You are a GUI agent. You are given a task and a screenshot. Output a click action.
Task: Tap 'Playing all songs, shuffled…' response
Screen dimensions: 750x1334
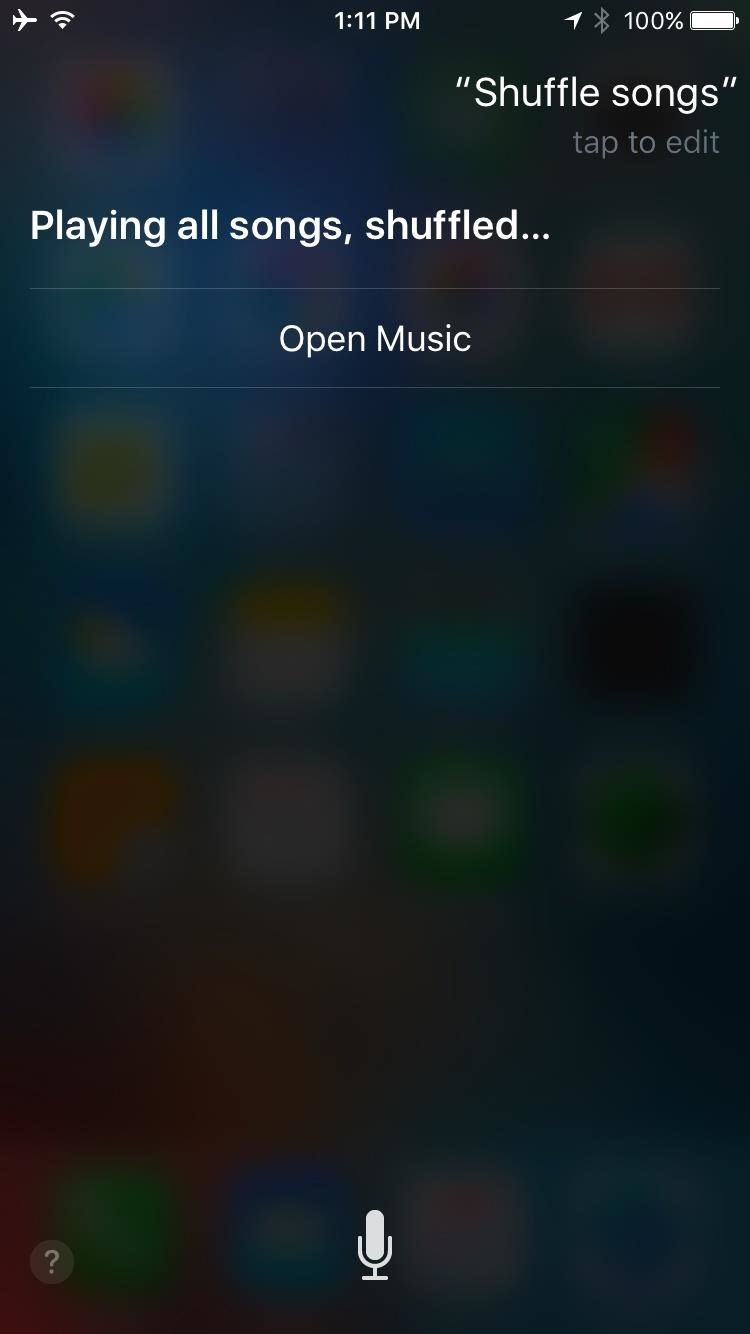point(290,226)
